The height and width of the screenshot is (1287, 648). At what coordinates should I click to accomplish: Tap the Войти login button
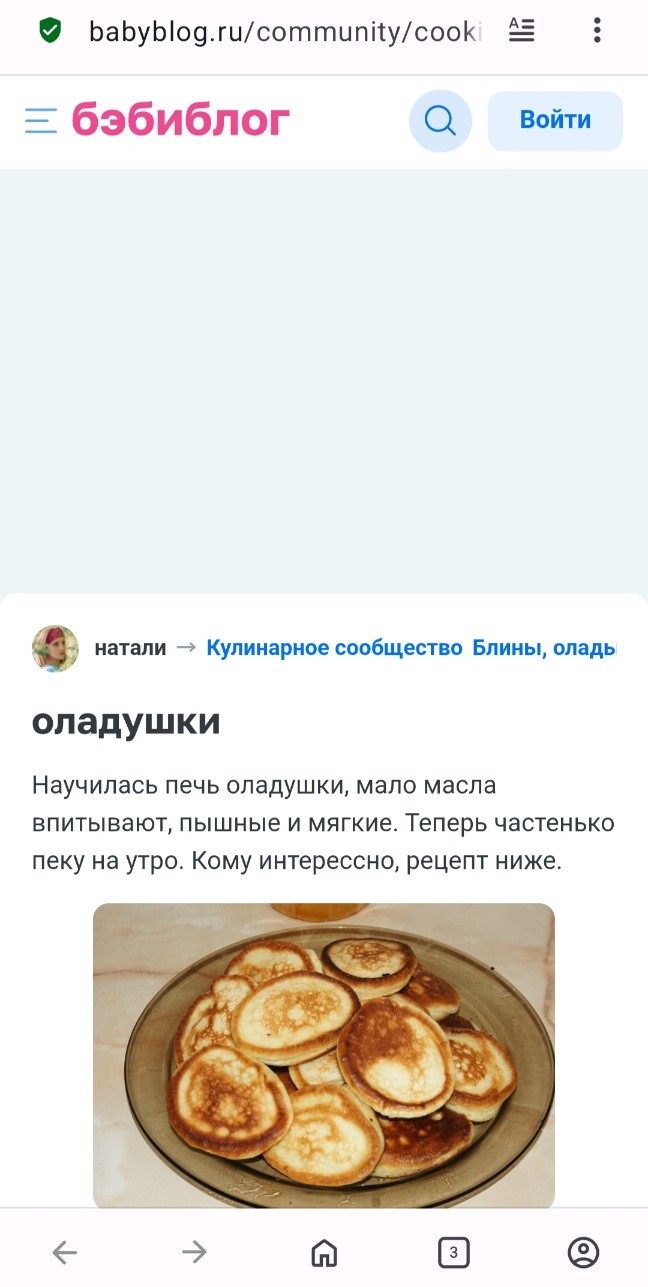pyautogui.click(x=555, y=121)
